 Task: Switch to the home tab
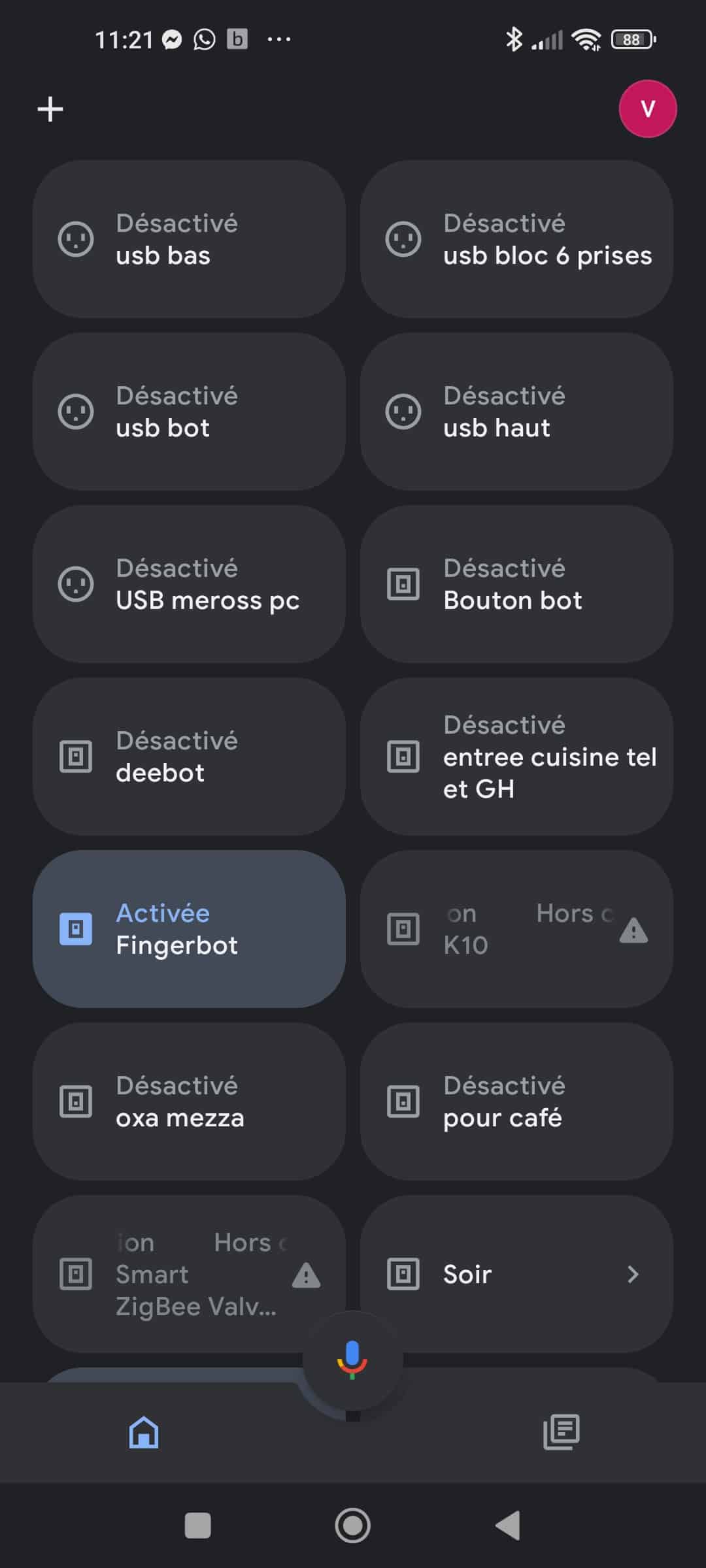[x=144, y=1432]
